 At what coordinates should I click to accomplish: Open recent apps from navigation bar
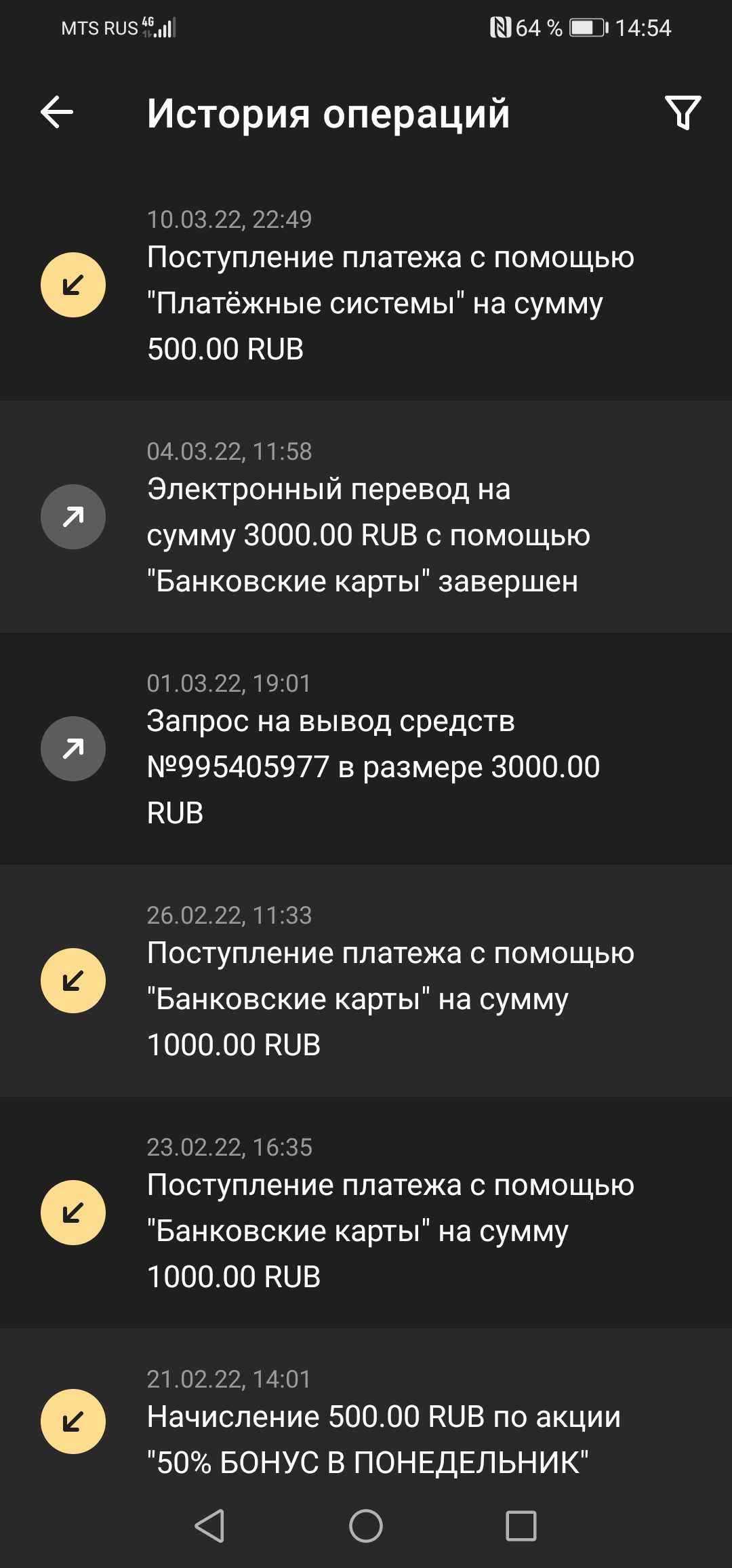521,1526
